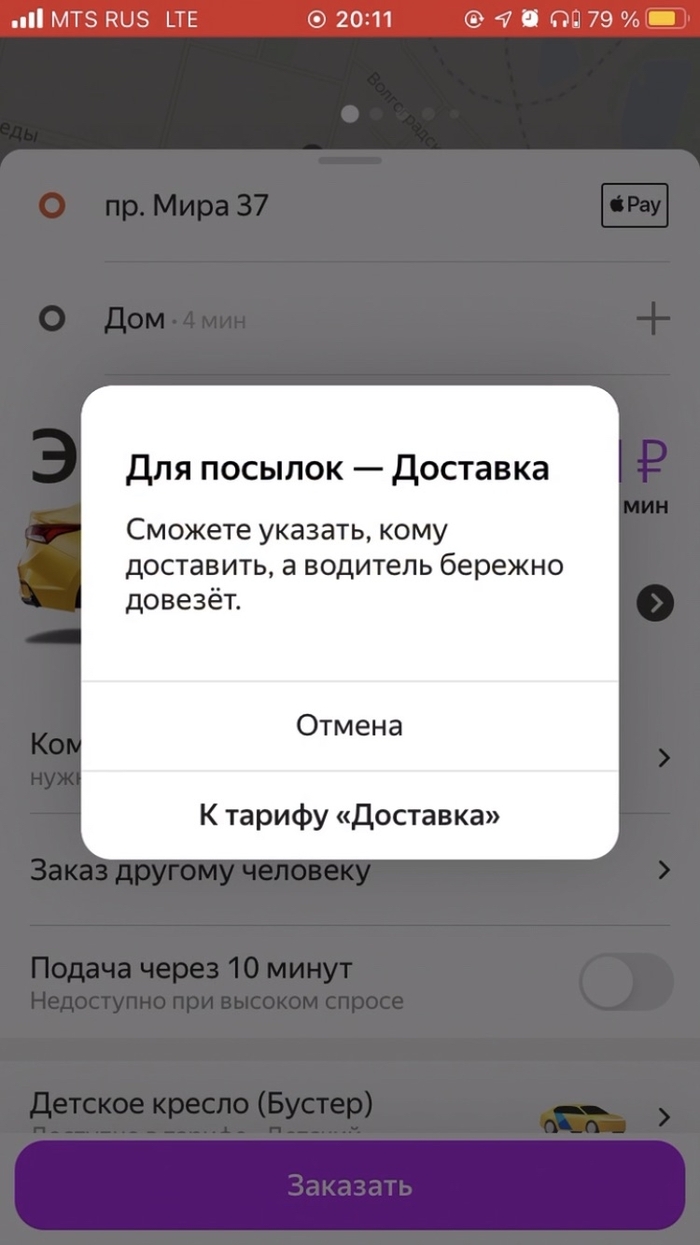The height and width of the screenshot is (1245, 700).
Task: Add a stop with the plus icon
Action: (653, 320)
